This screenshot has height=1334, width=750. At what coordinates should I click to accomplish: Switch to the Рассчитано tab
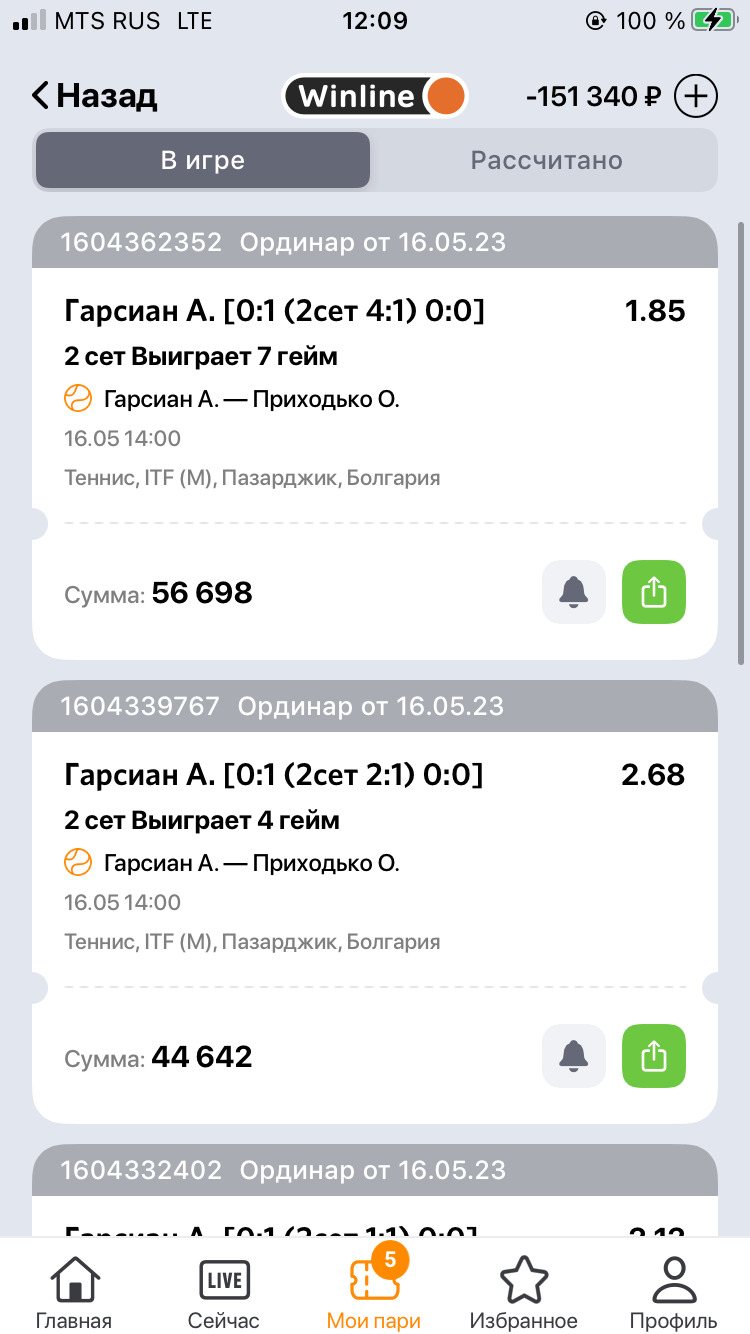coord(546,161)
